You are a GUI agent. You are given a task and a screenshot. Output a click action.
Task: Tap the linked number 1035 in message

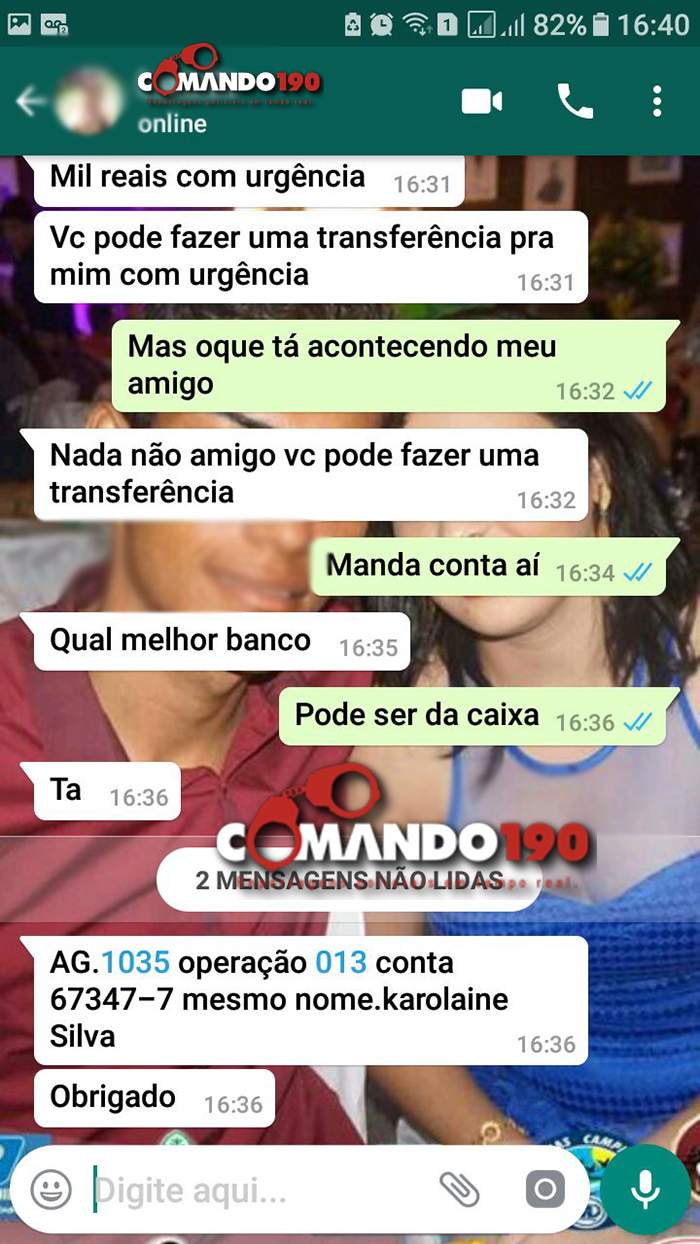(136, 963)
